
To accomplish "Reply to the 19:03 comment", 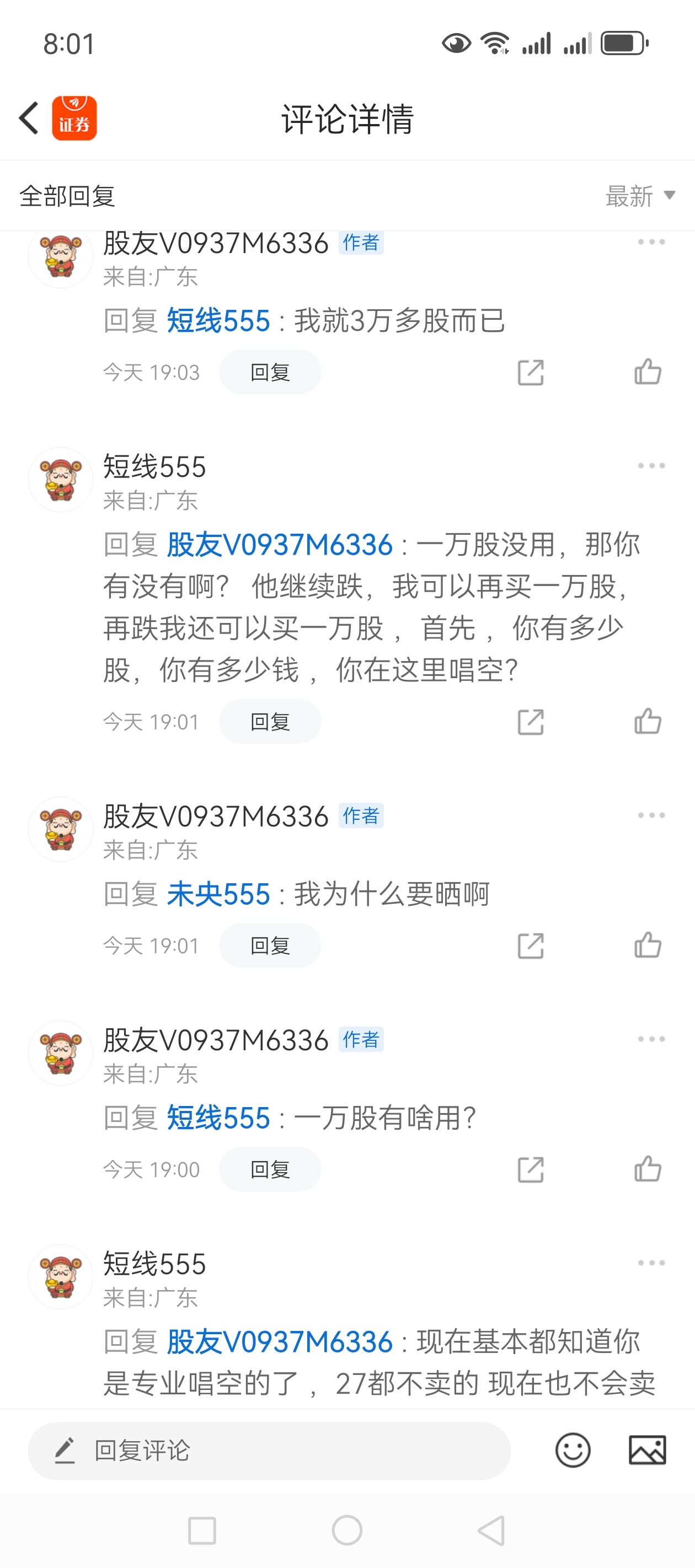I will [270, 372].
